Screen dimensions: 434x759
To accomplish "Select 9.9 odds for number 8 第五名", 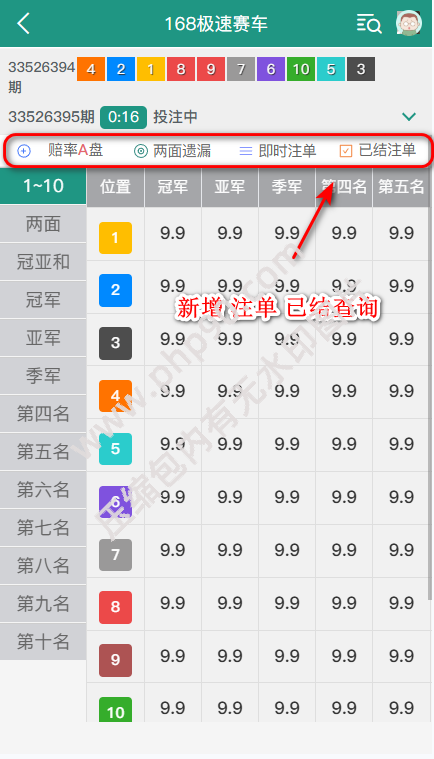I will pyautogui.click(x=401, y=604).
